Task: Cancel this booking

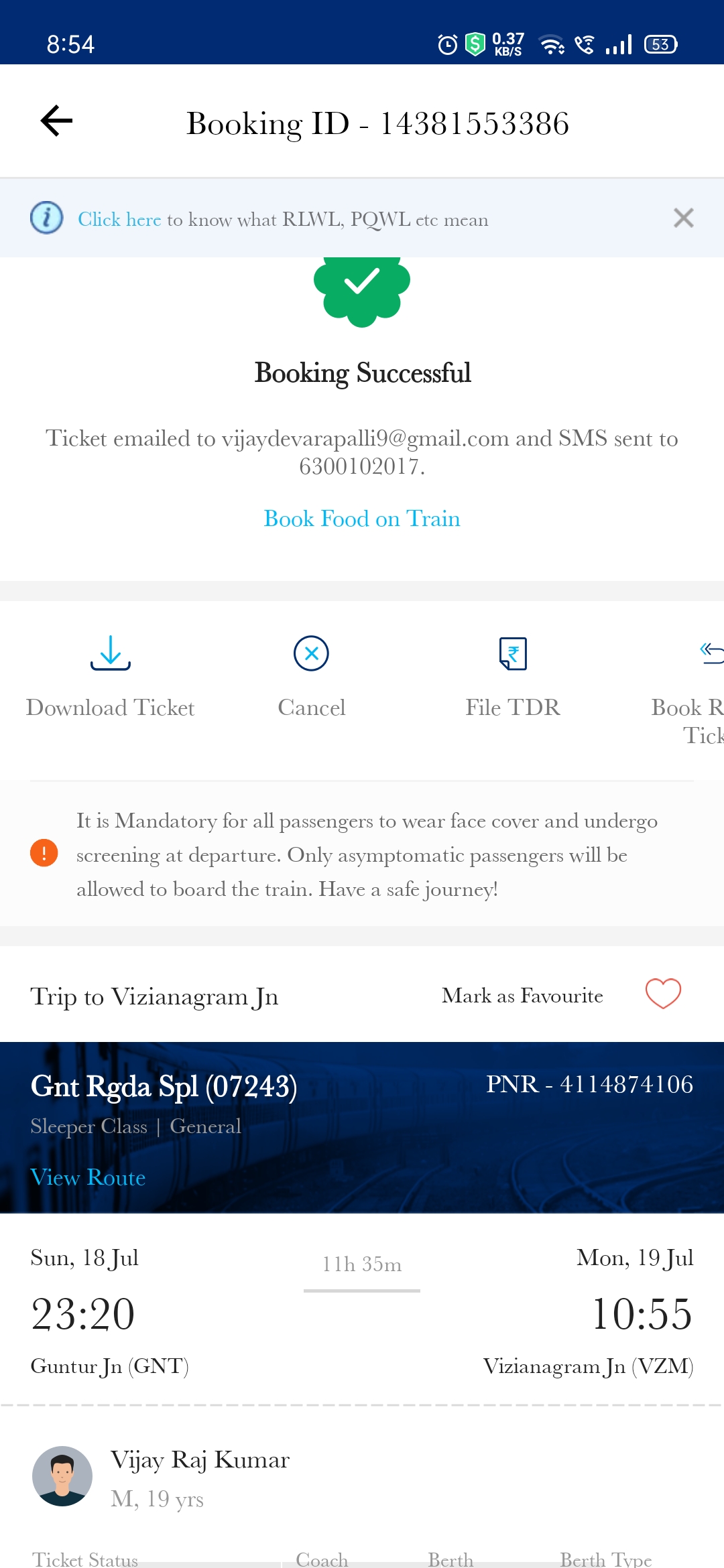Action: pyautogui.click(x=311, y=675)
